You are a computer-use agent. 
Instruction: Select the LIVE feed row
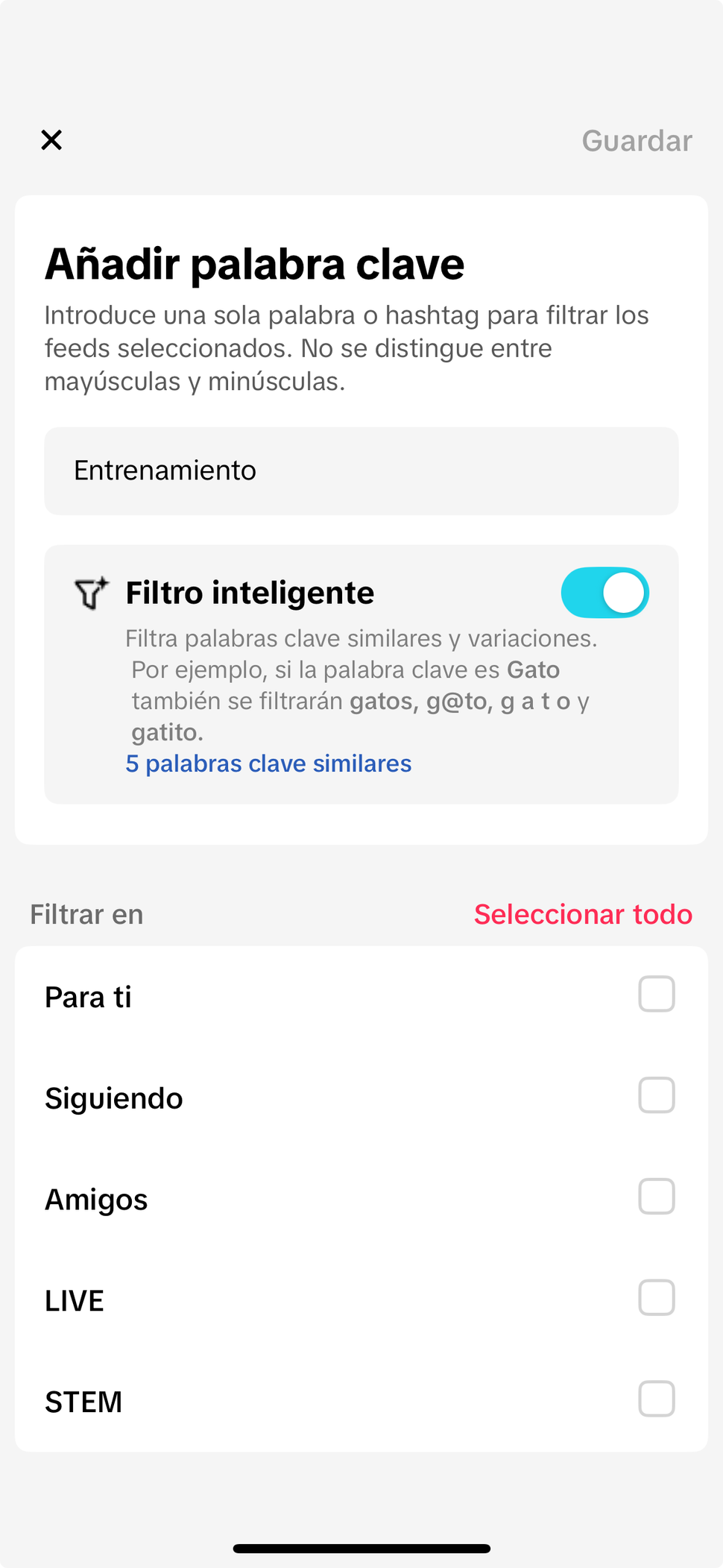[x=75, y=1300]
